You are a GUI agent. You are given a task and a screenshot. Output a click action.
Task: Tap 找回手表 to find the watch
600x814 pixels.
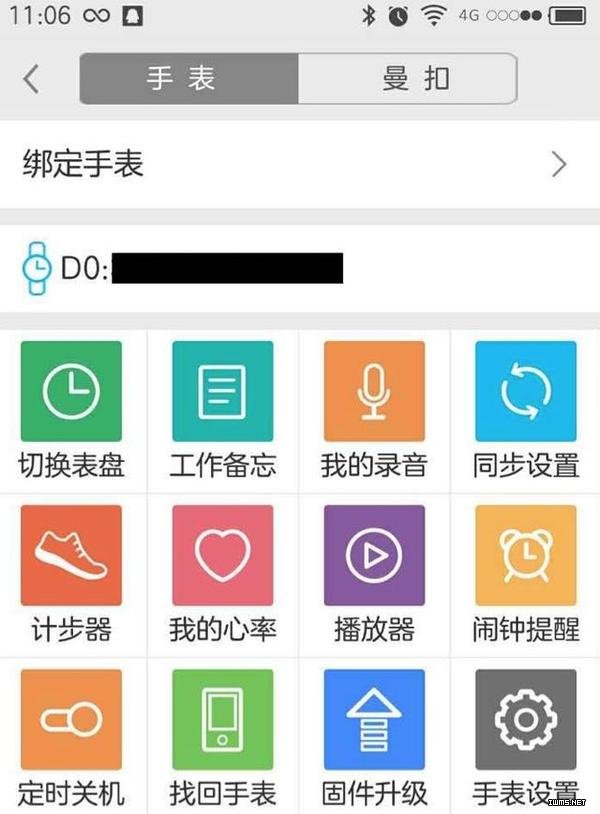(222, 738)
